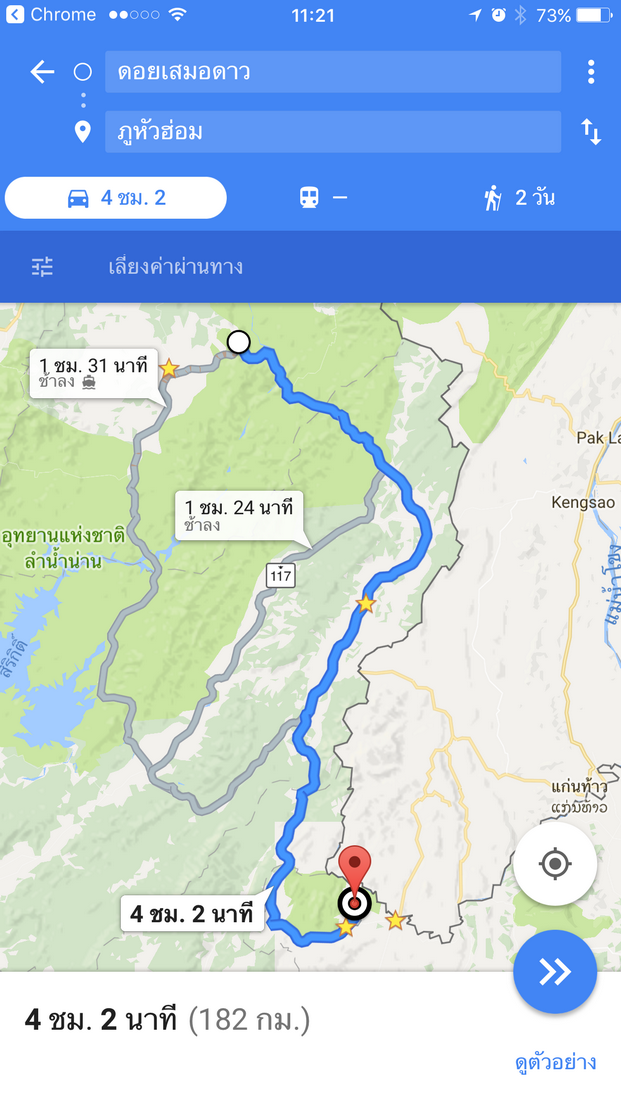Tap ดูตัวอย่าง to preview the route
The image size is (621, 1104).
click(556, 1062)
